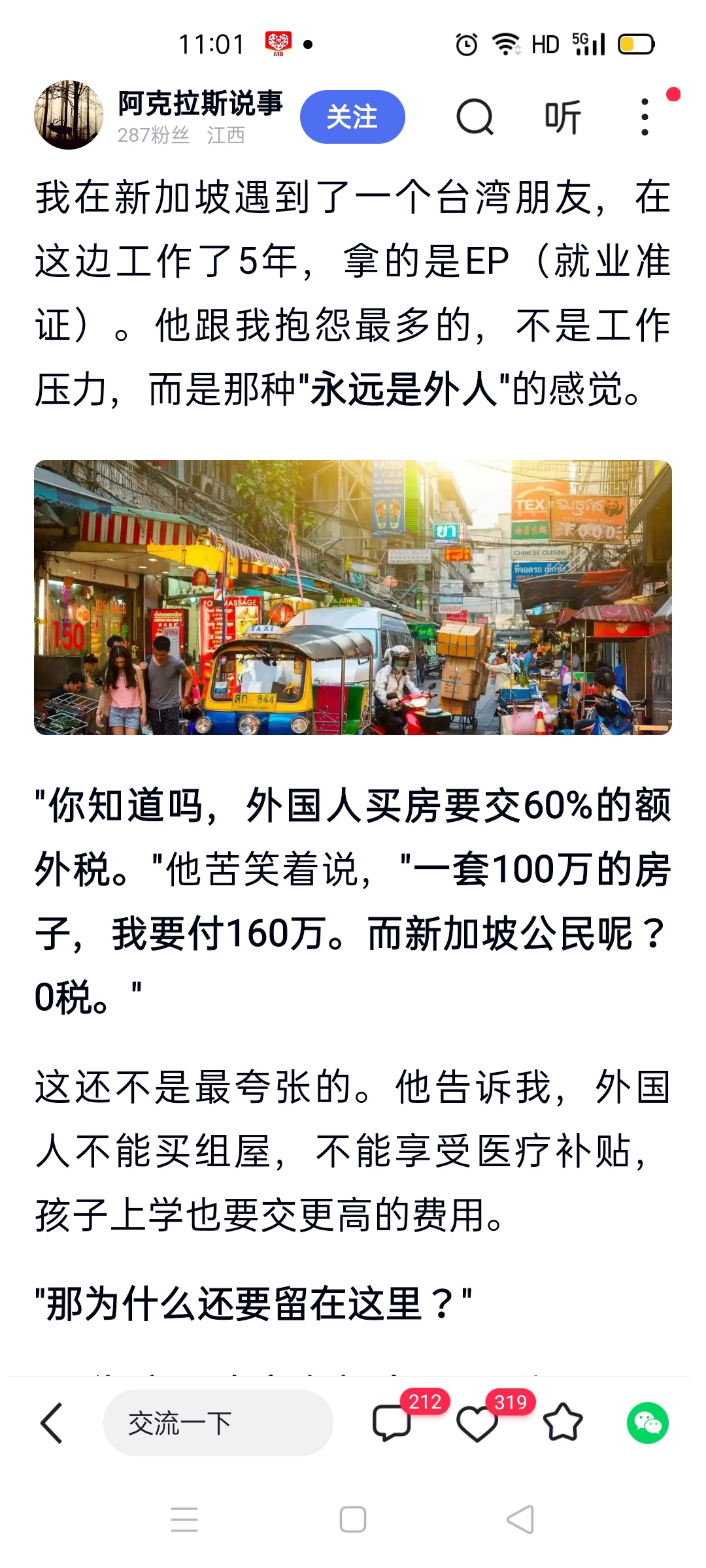This screenshot has height=1568, width=706.
Task: Share the article to WeChat
Action: [647, 1422]
